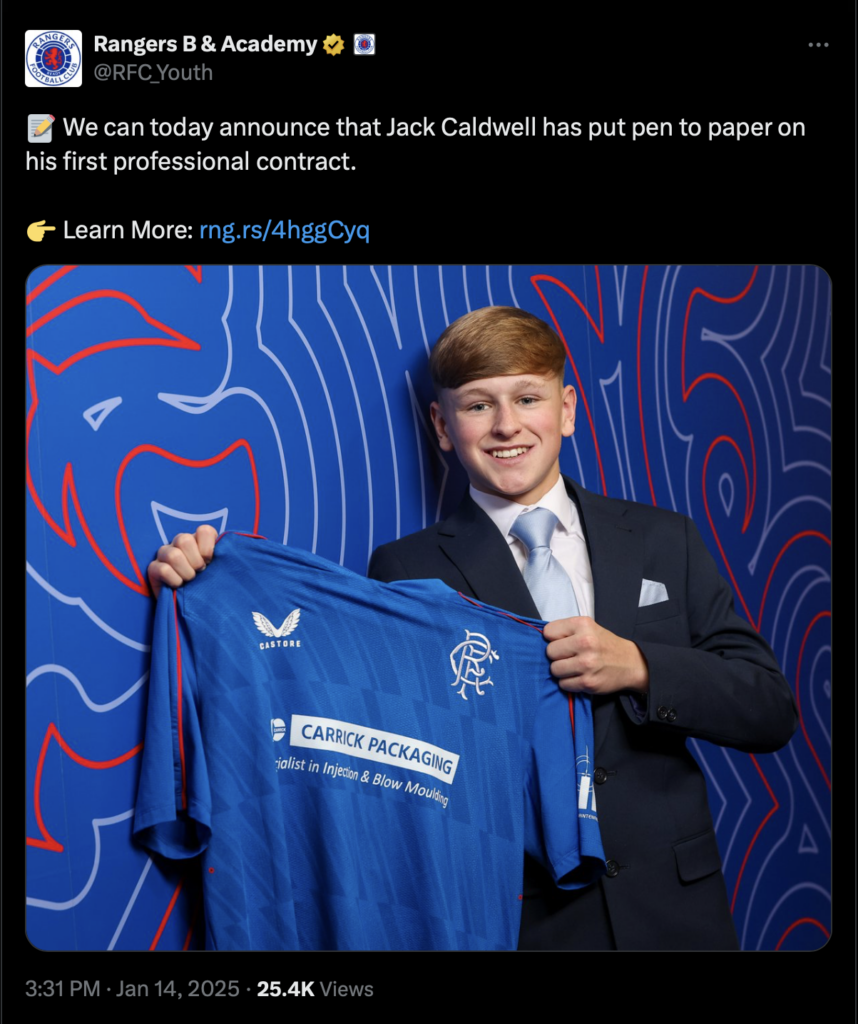The width and height of the screenshot is (858, 1024).
Task: Open the Rangers affiliation badge next to checkmark
Action: click(x=365, y=44)
